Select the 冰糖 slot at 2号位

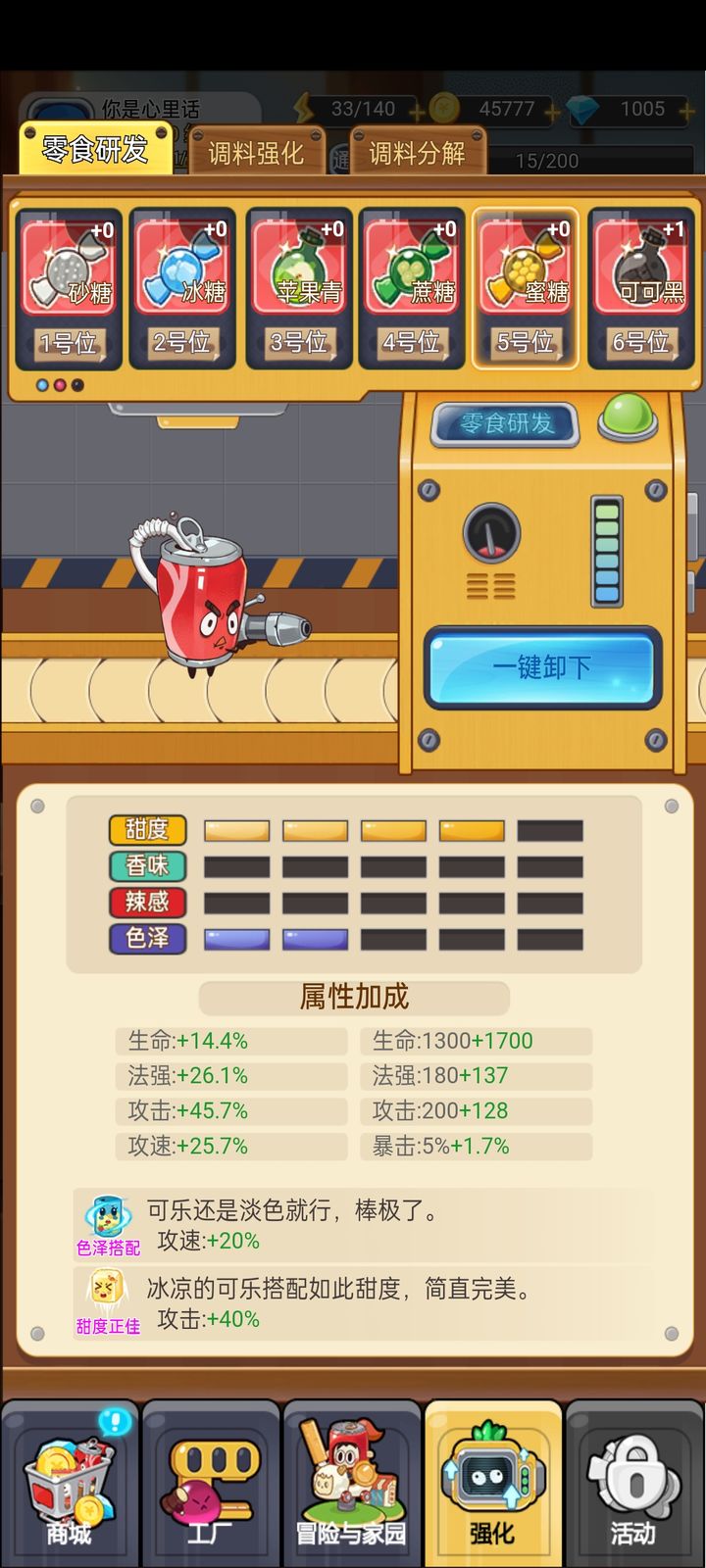pos(182,286)
